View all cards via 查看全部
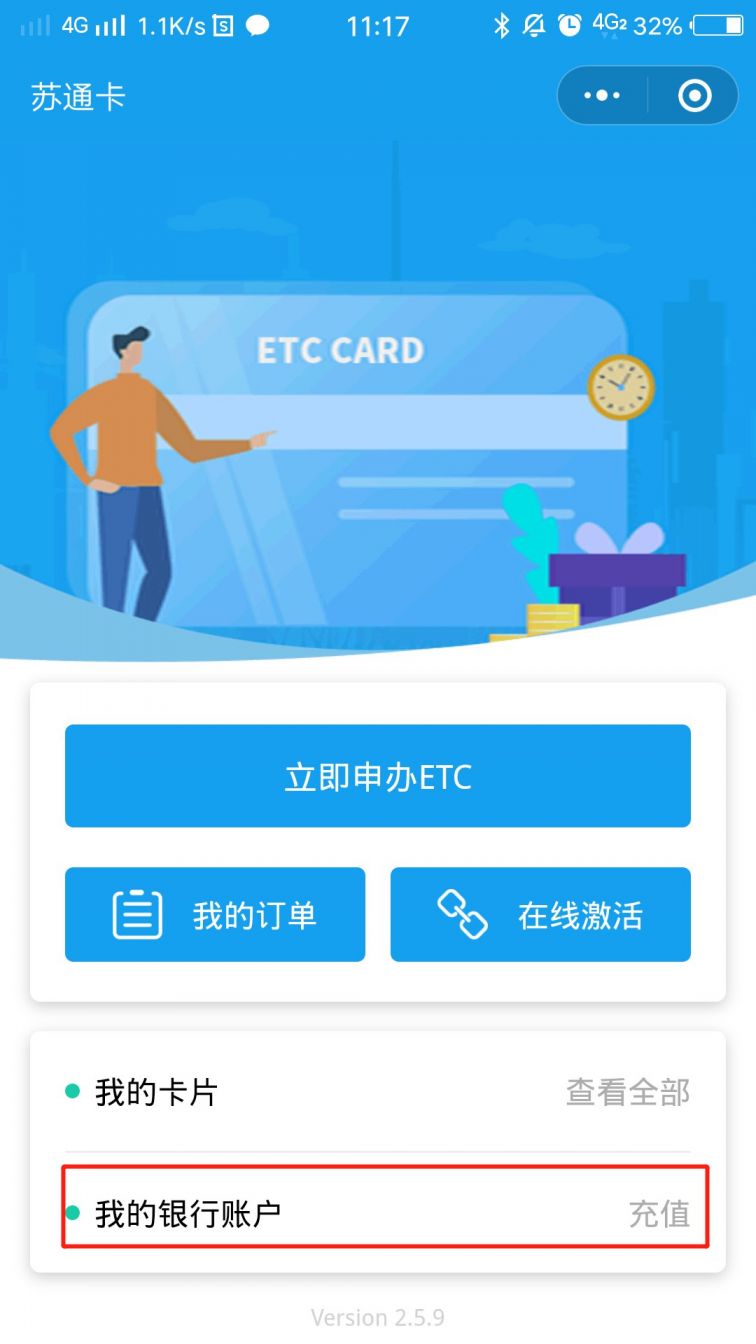 628,1092
